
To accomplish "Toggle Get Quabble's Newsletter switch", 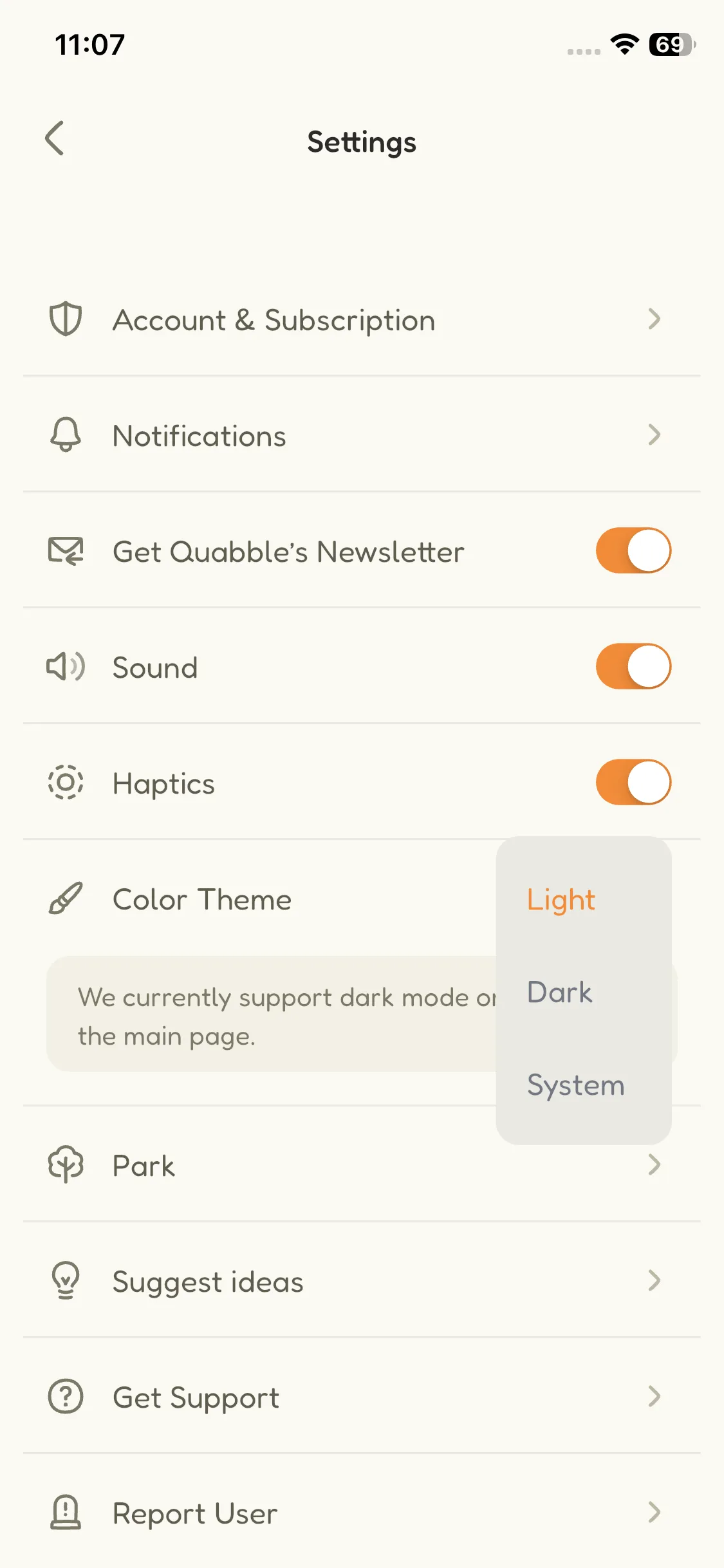I will click(633, 551).
